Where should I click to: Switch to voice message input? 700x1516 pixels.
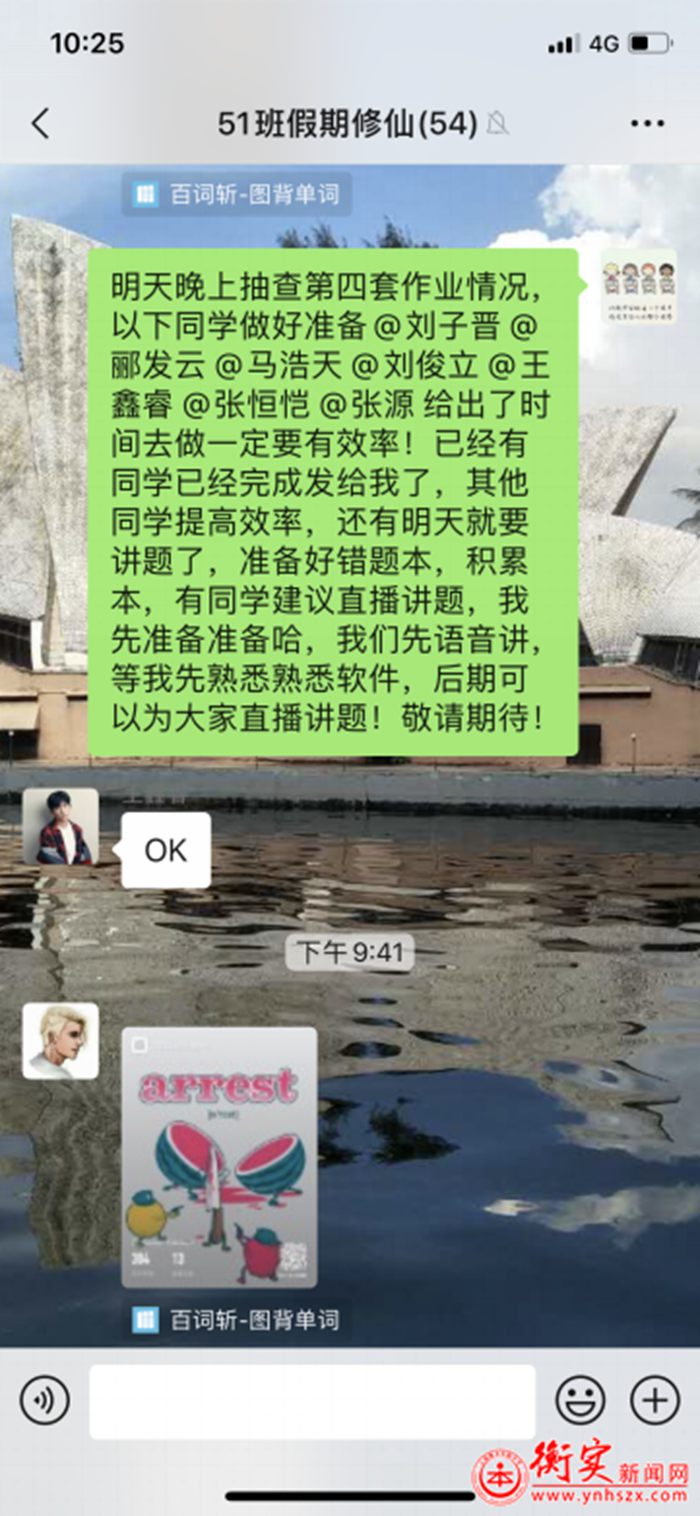click(45, 1400)
